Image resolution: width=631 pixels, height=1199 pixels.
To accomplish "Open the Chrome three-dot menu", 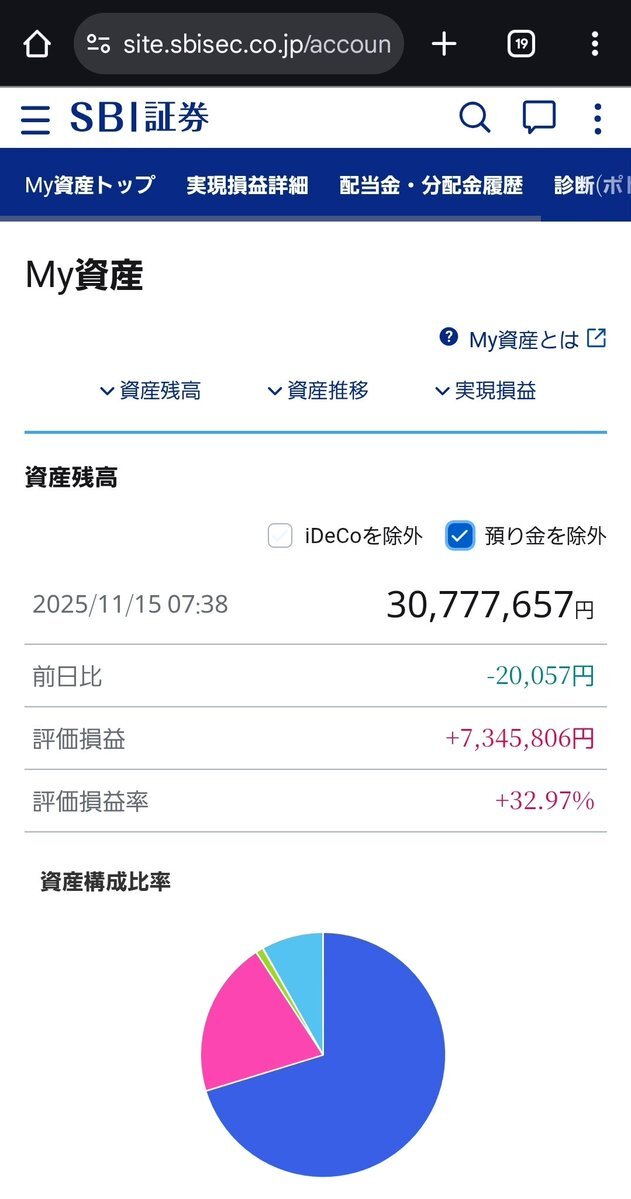I will point(595,44).
